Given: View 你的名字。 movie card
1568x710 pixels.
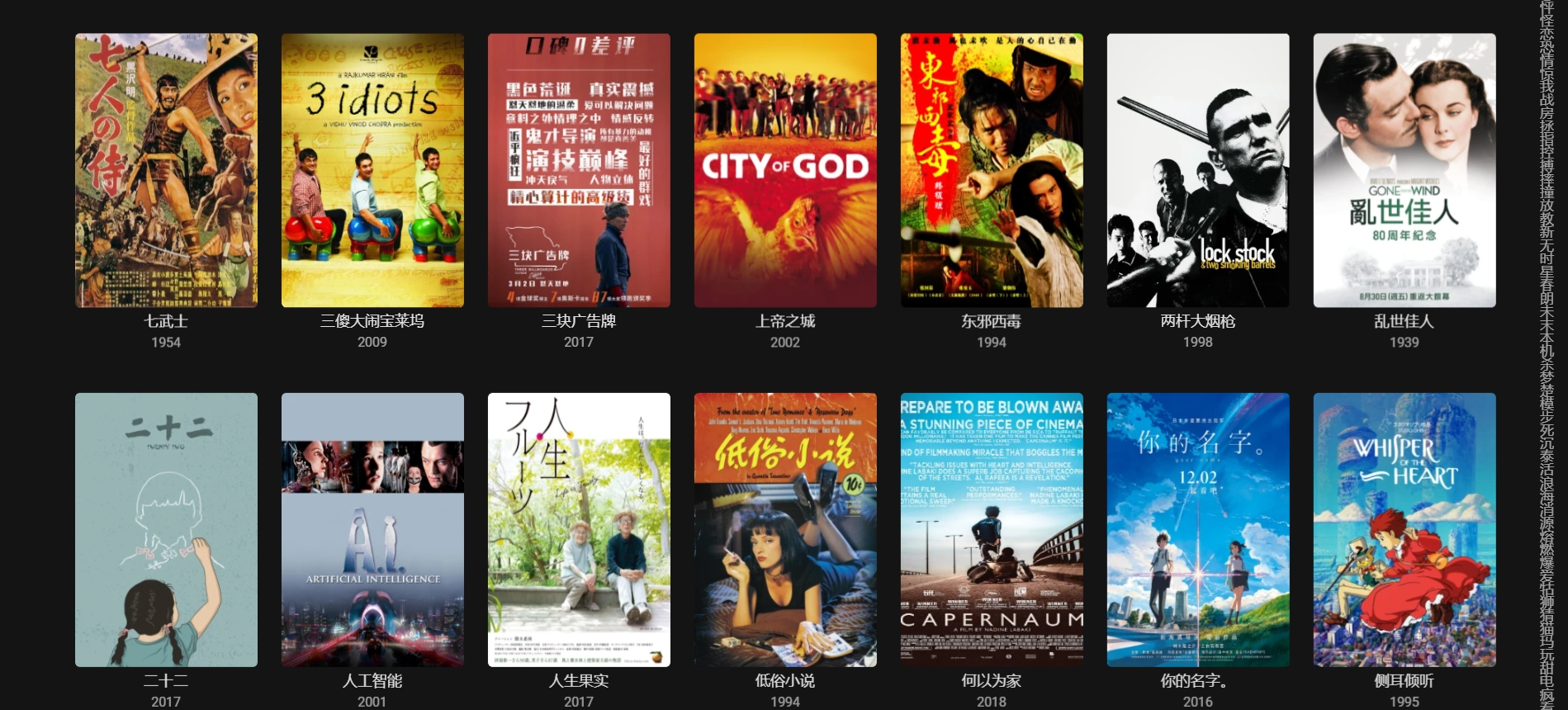Looking at the screenshot, I should [x=1198, y=529].
